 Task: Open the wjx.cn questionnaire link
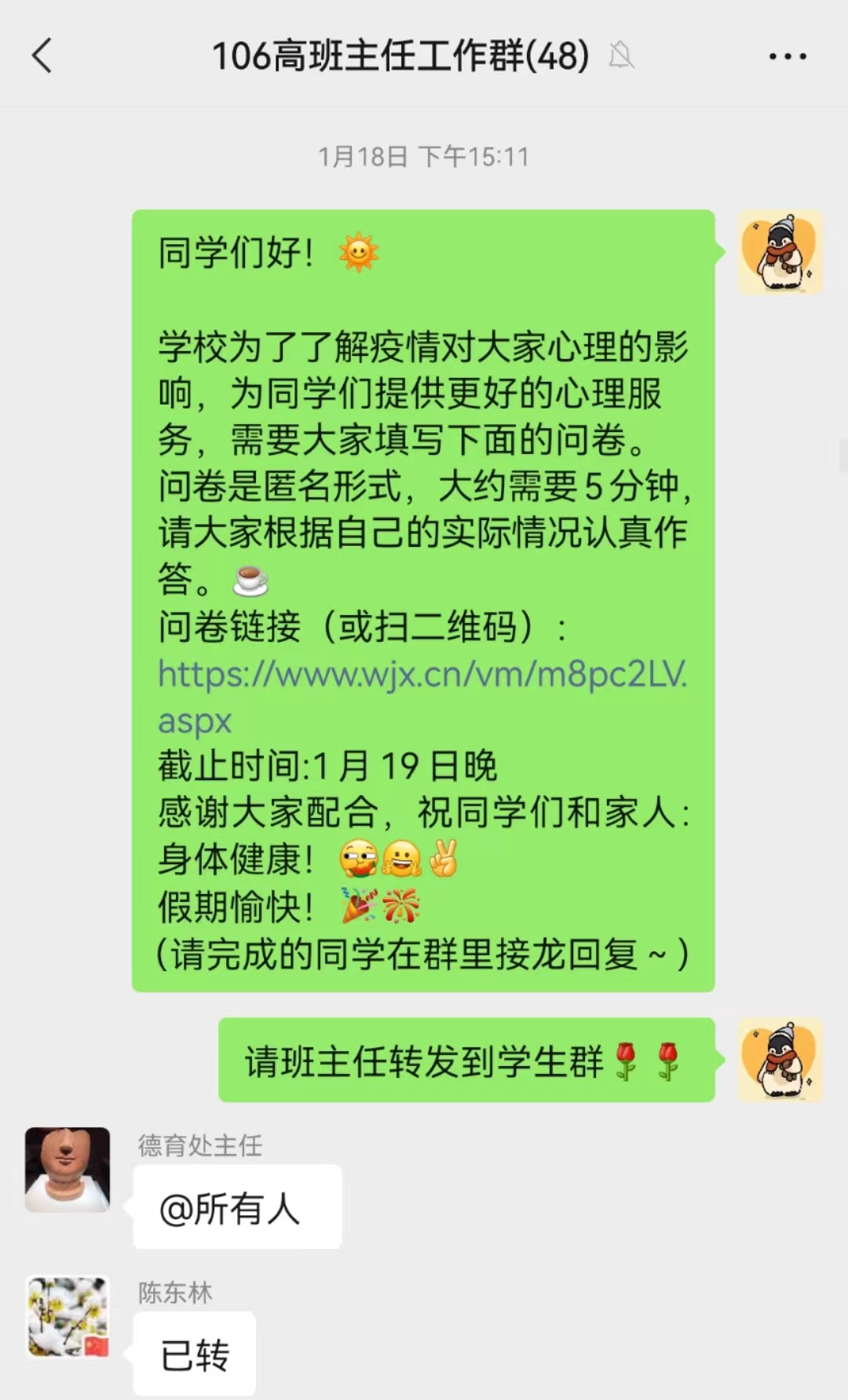click(422, 676)
